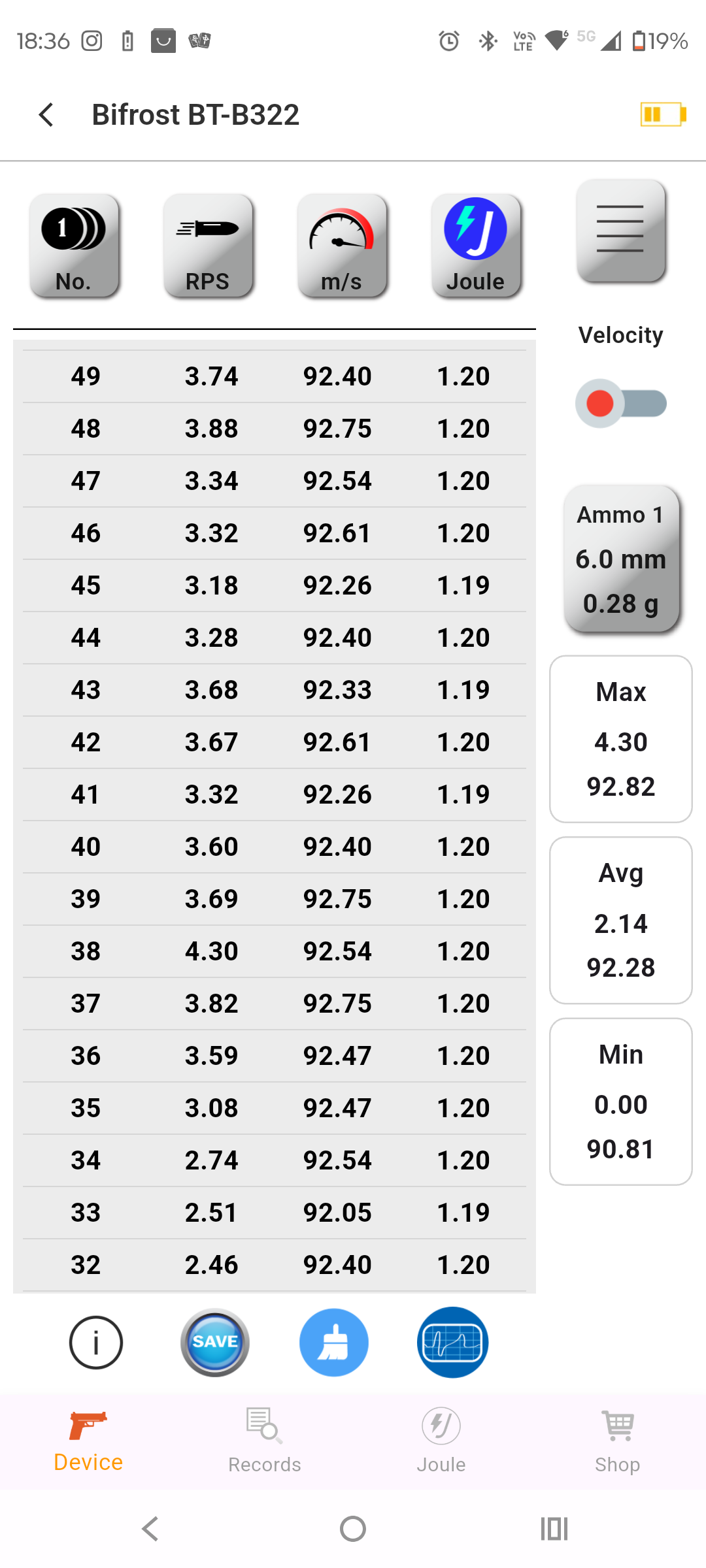Open the info icon
706x1568 pixels.
(96, 1343)
